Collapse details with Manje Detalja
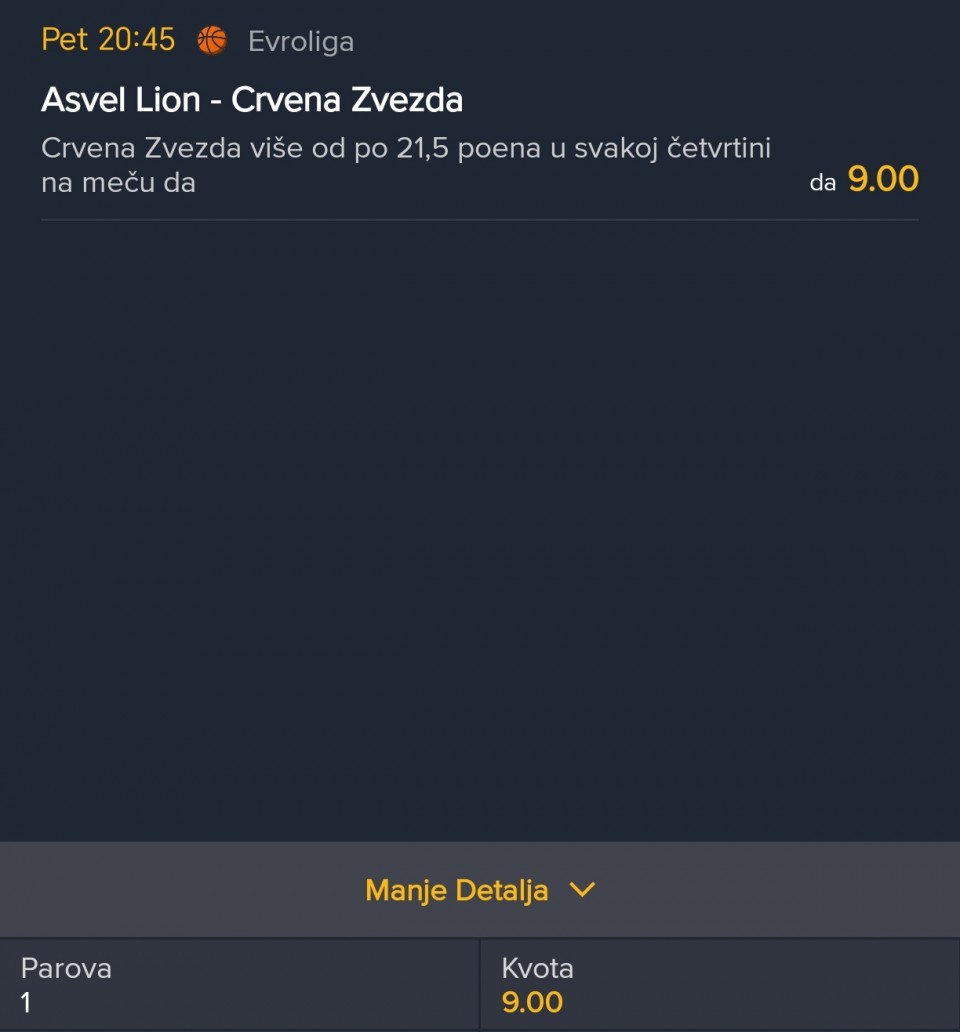 pyautogui.click(x=480, y=890)
